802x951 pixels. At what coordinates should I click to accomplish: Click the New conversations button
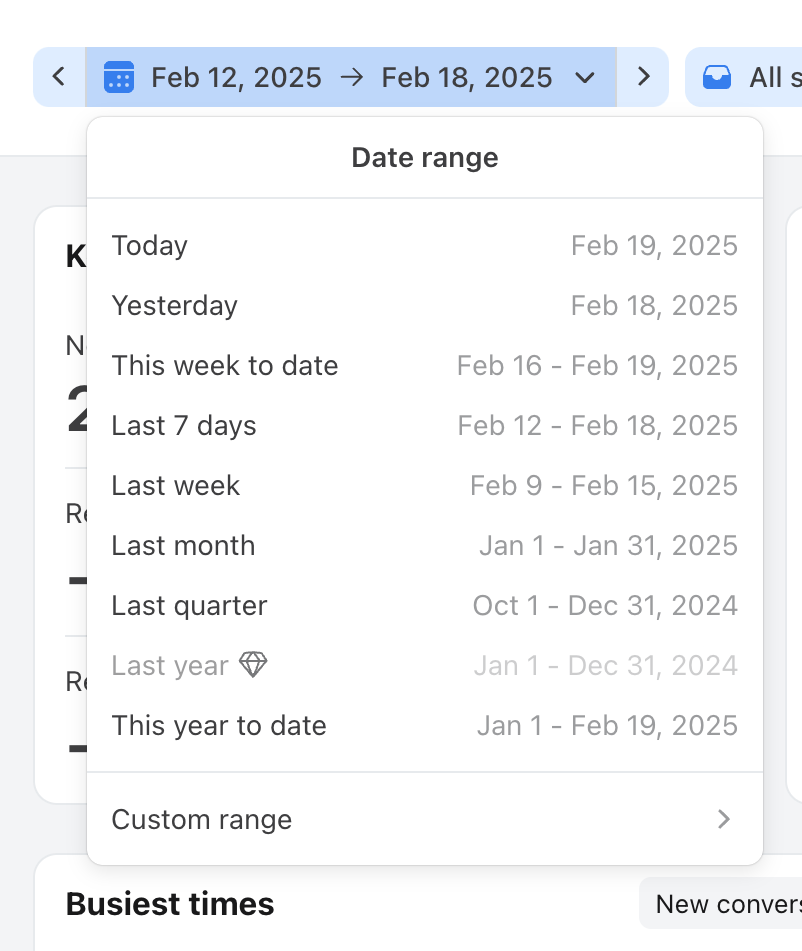pyautogui.click(x=730, y=903)
